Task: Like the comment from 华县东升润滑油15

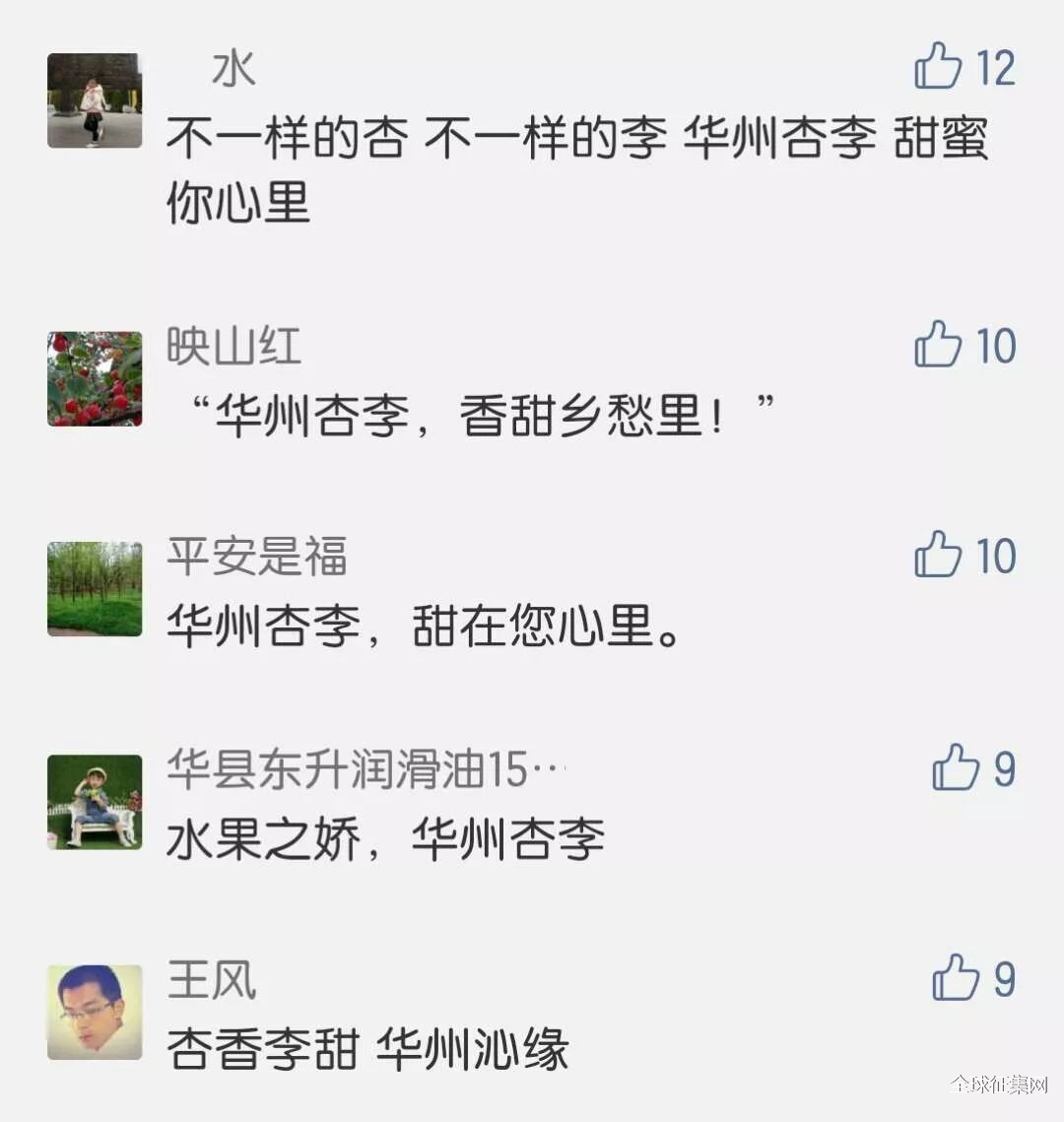Action: (x=956, y=768)
